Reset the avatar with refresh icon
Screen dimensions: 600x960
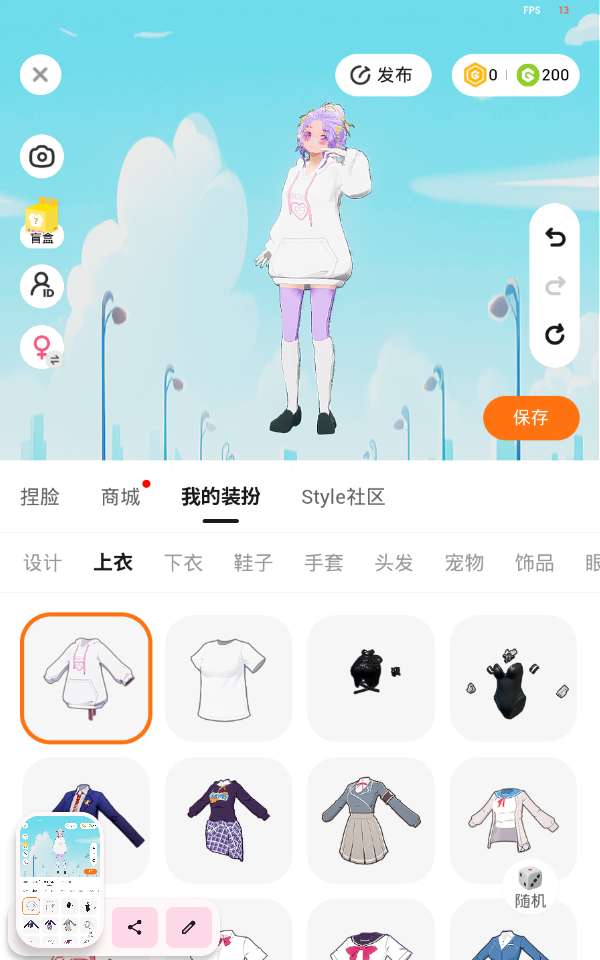tap(555, 335)
